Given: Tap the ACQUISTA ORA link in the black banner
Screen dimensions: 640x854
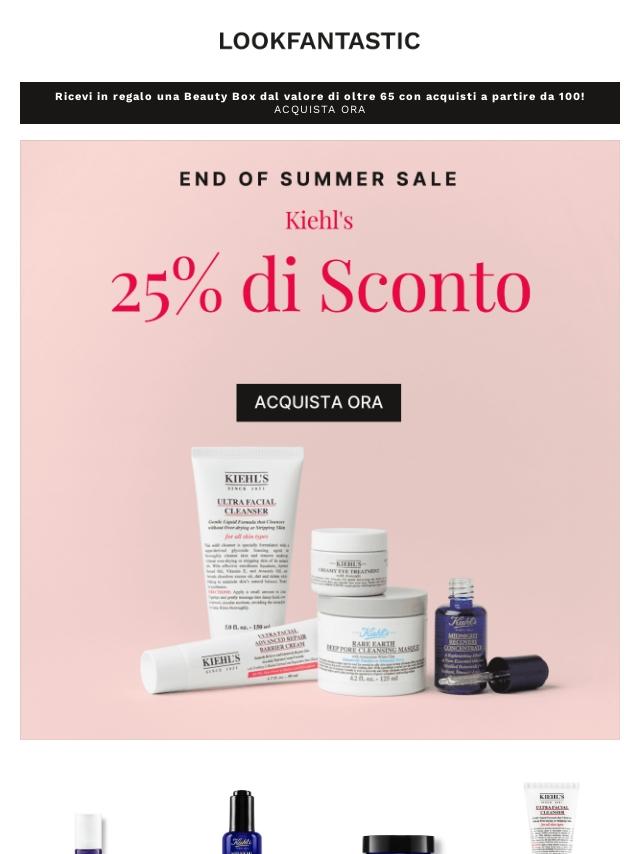Looking at the screenshot, I should click(x=320, y=110).
